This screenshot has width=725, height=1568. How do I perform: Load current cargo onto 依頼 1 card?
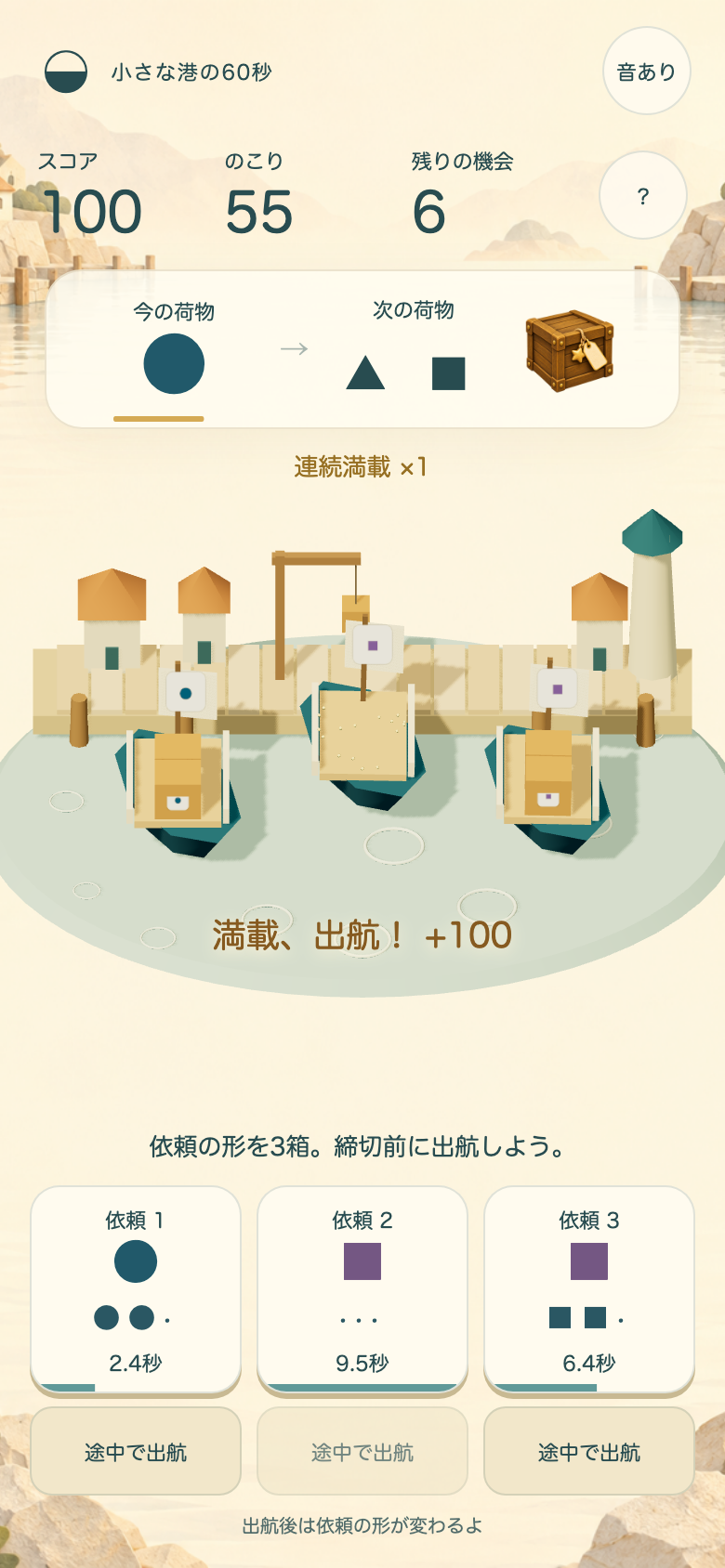pyautogui.click(x=136, y=1290)
